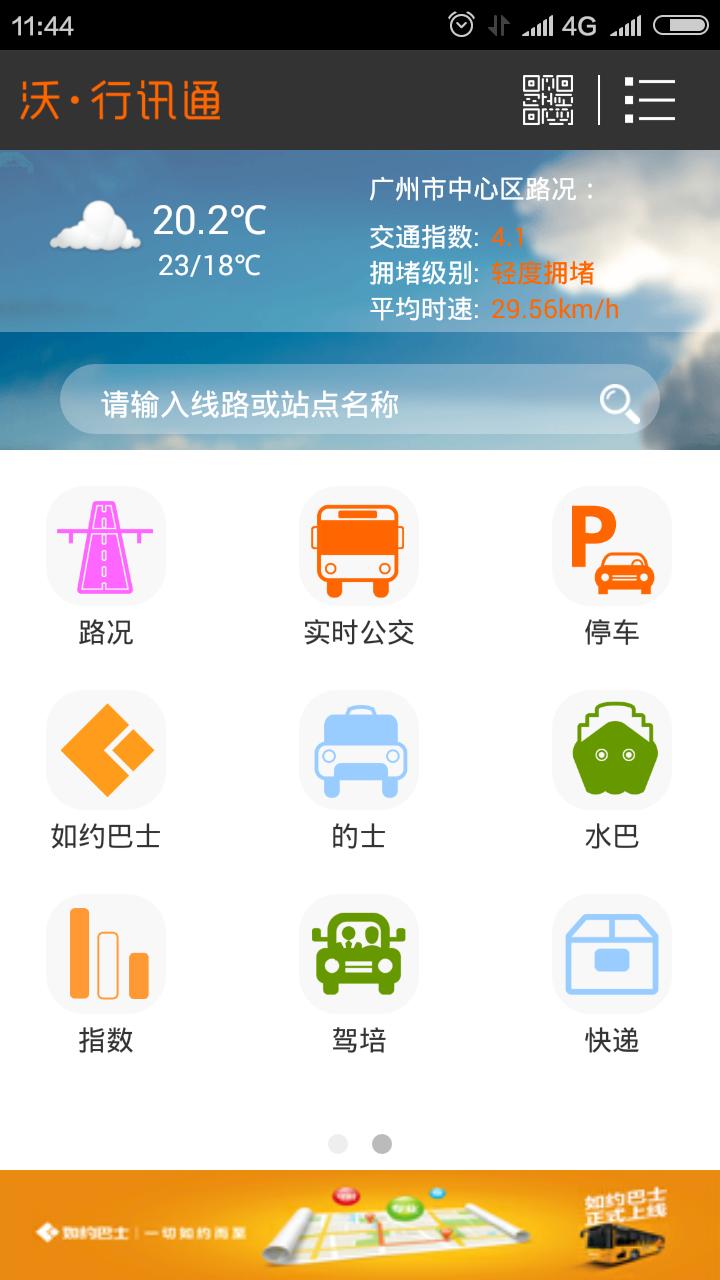Open the 快递 express delivery icon
Viewport: 720px width, 1280px height.
612,953
